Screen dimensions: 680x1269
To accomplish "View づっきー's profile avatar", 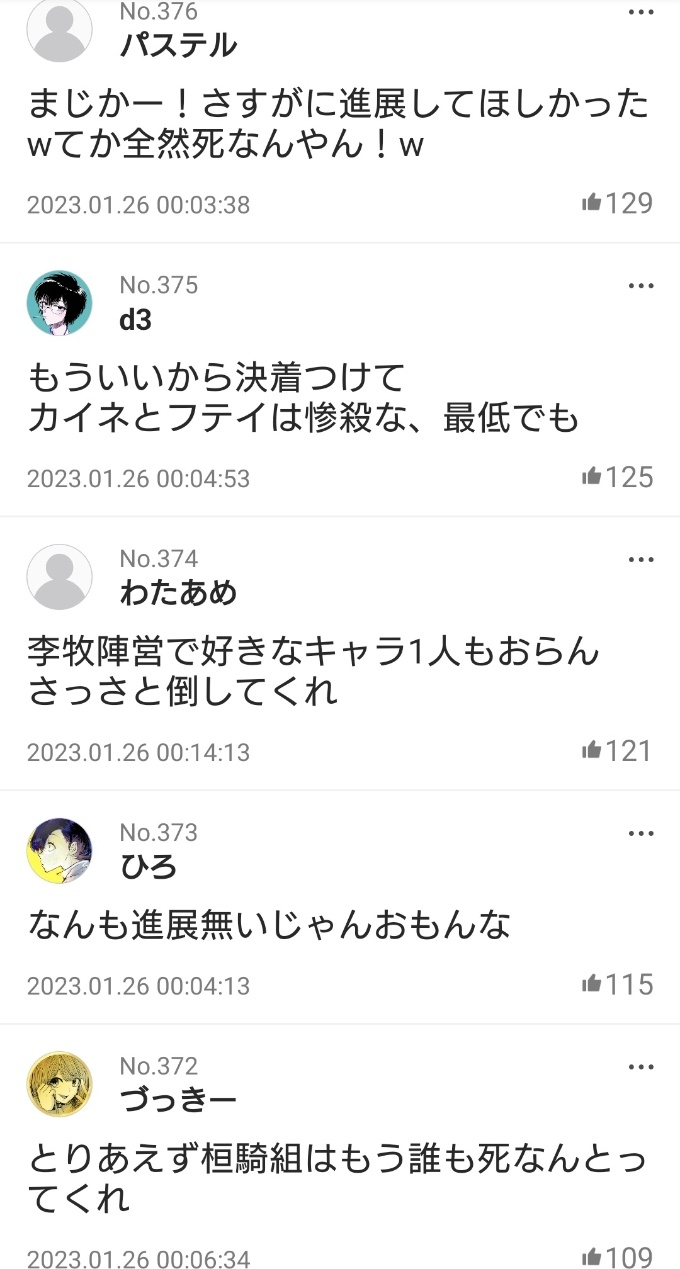I will pyautogui.click(x=59, y=1084).
